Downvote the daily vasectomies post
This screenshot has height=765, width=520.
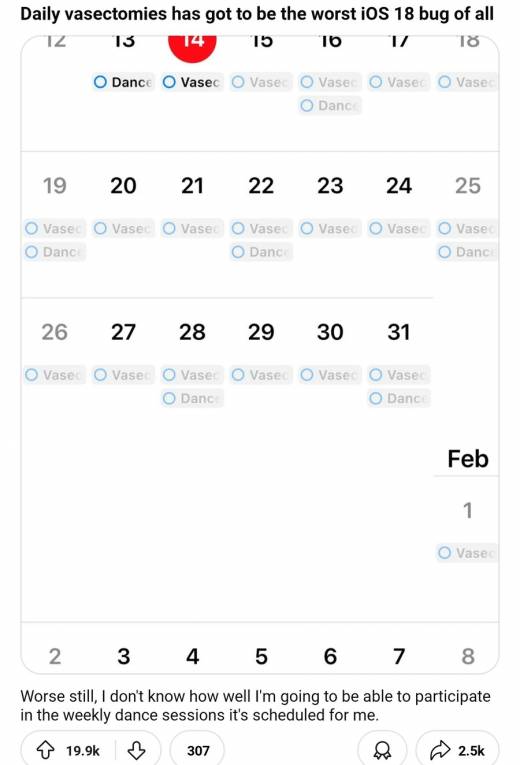(x=136, y=750)
